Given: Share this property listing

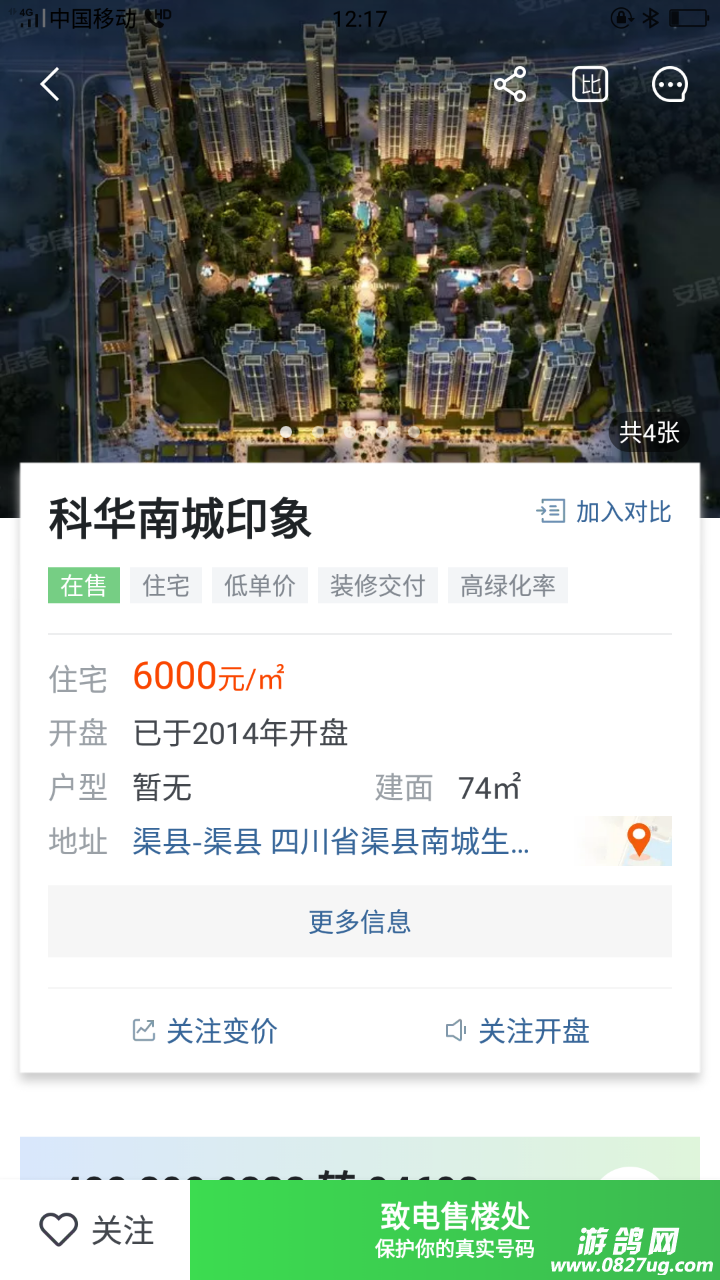Looking at the screenshot, I should [510, 85].
